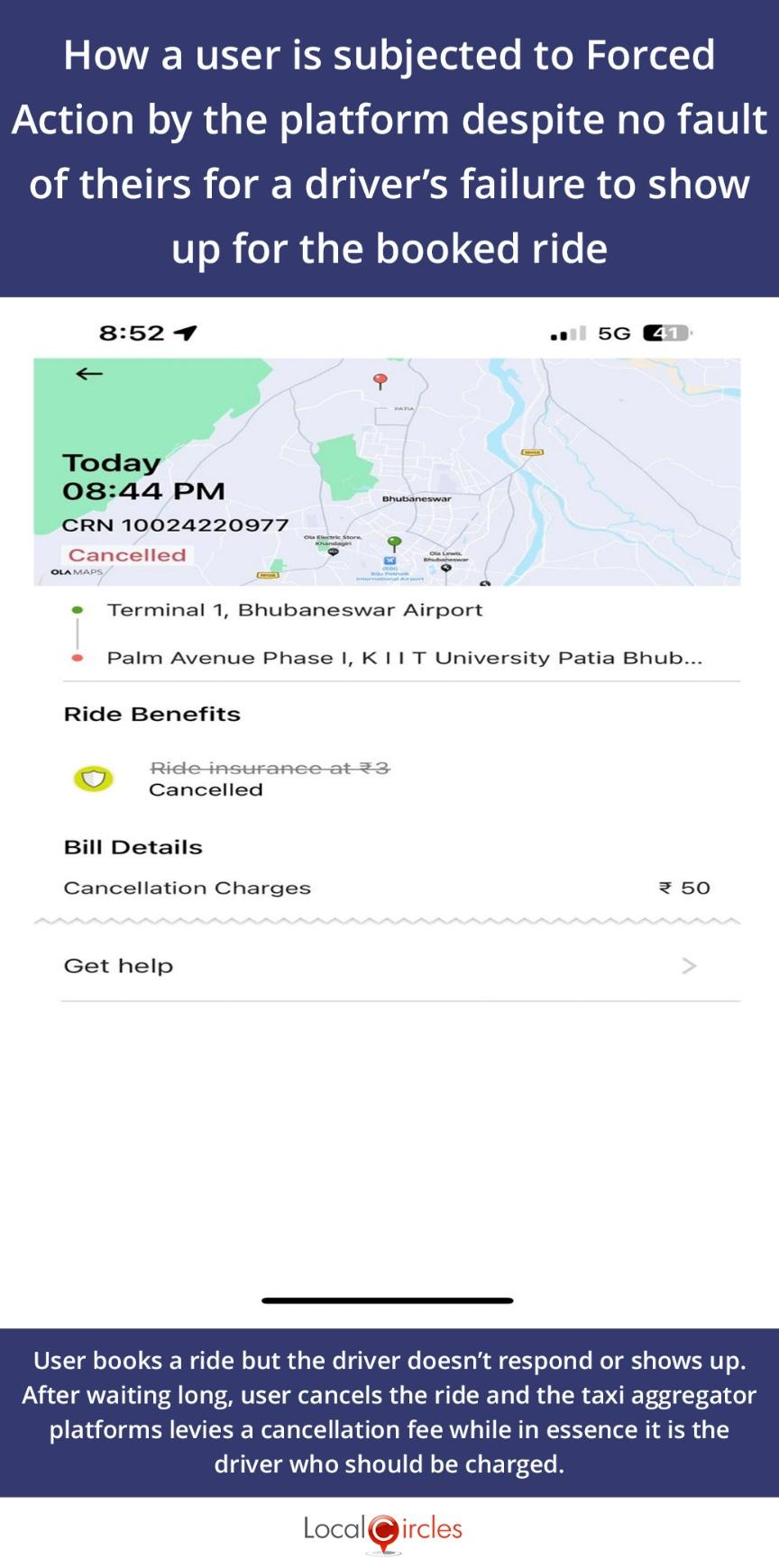The width and height of the screenshot is (779, 1568).
Task: Click the green pickup marker on the map
Action: coord(394,542)
